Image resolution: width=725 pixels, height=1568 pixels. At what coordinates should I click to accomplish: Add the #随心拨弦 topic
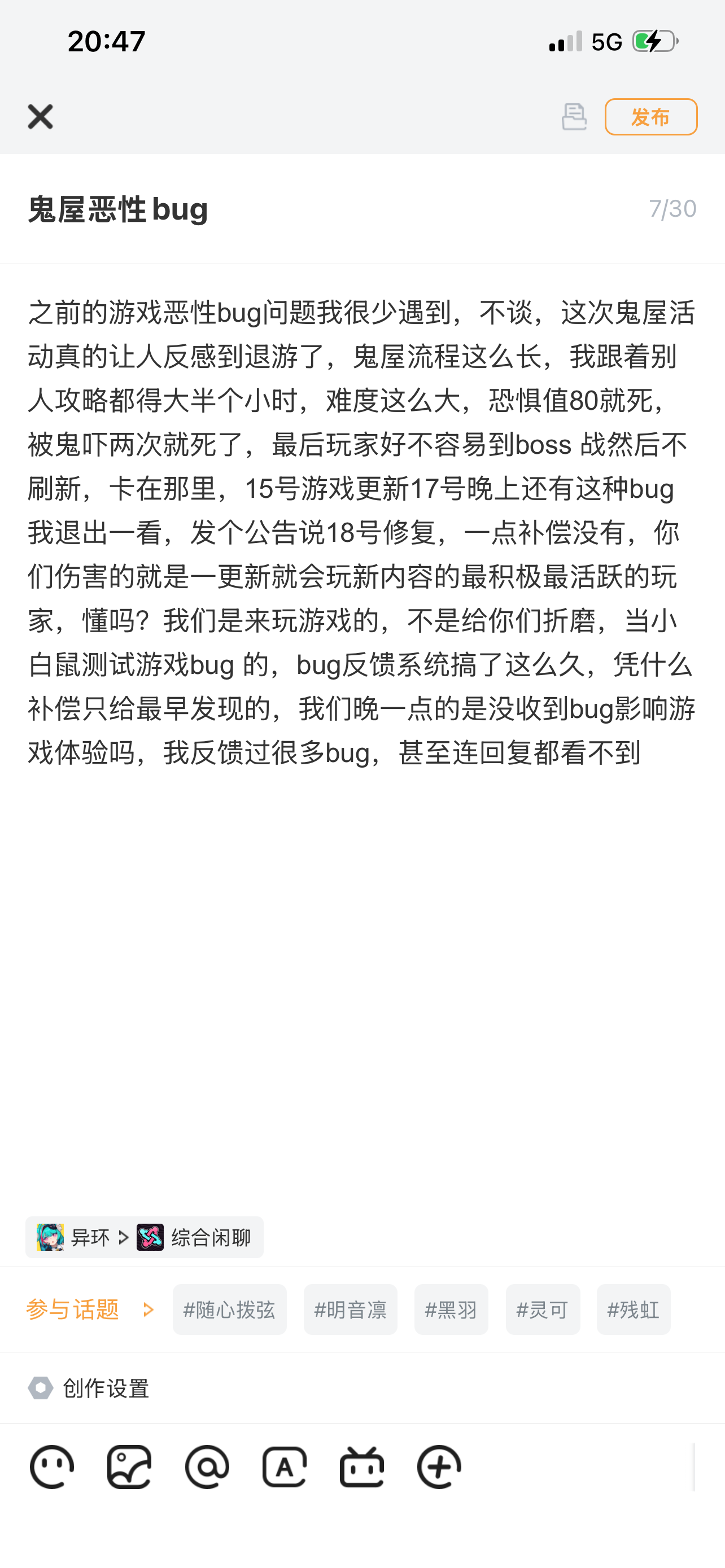(229, 1309)
